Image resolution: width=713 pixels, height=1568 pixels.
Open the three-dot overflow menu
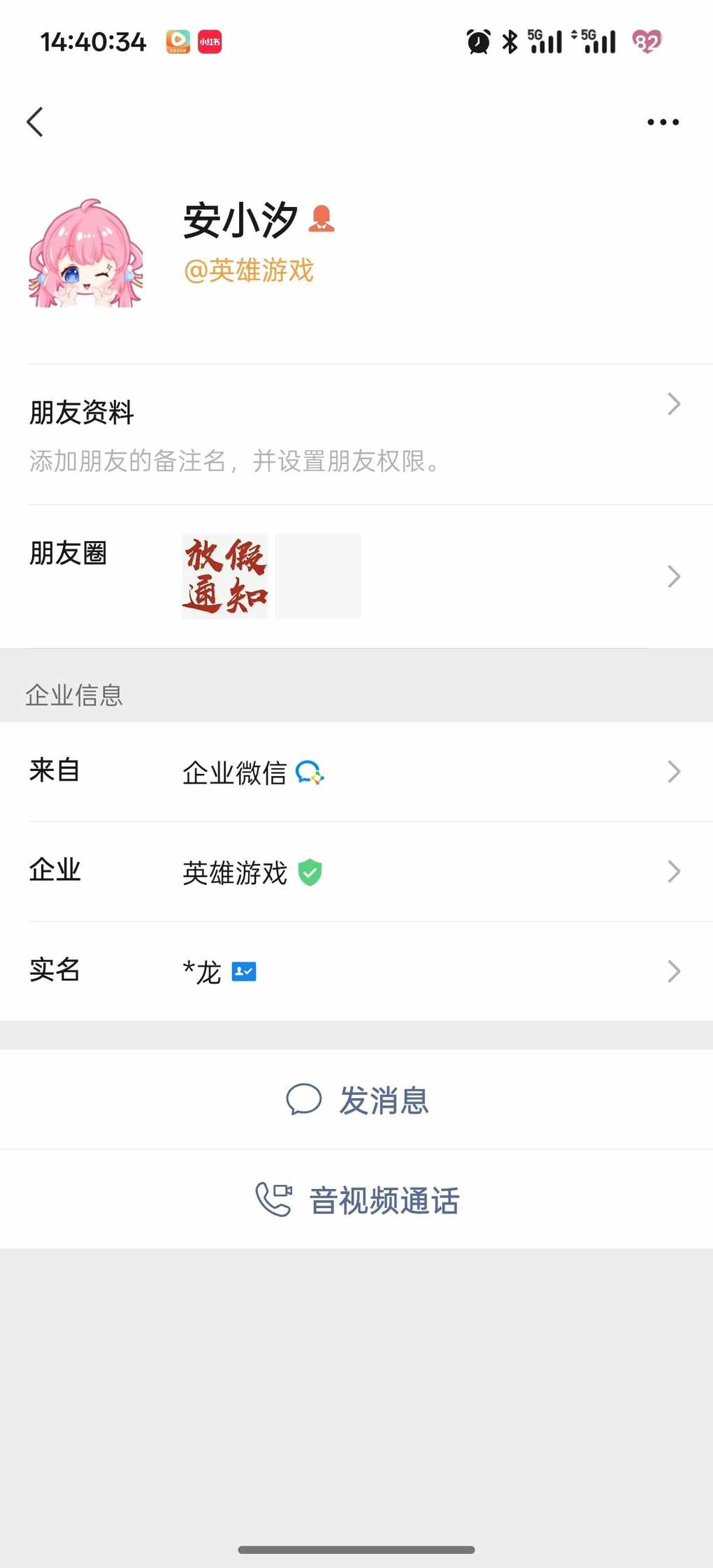662,122
